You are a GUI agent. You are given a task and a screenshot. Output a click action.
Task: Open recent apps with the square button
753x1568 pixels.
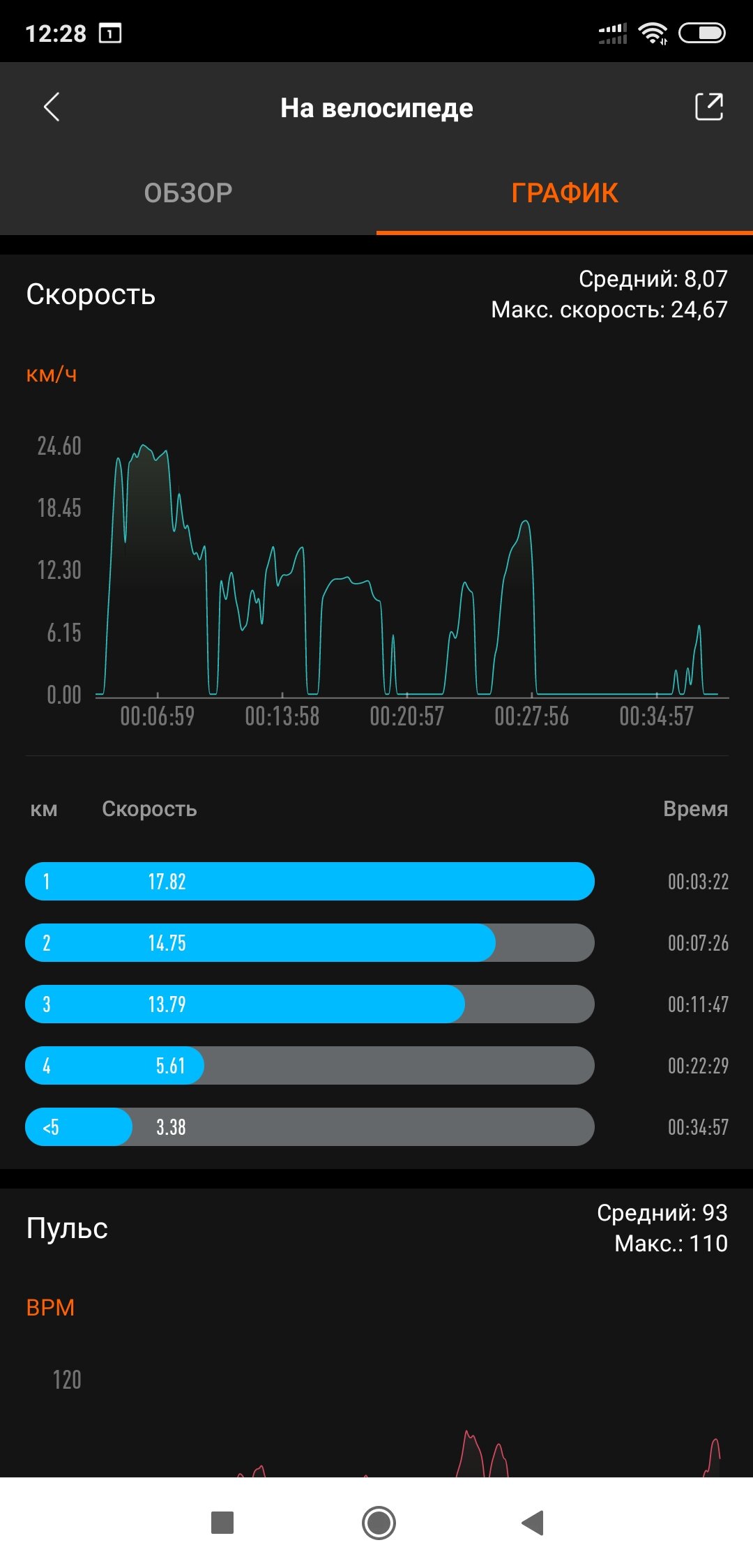pyautogui.click(x=222, y=1523)
